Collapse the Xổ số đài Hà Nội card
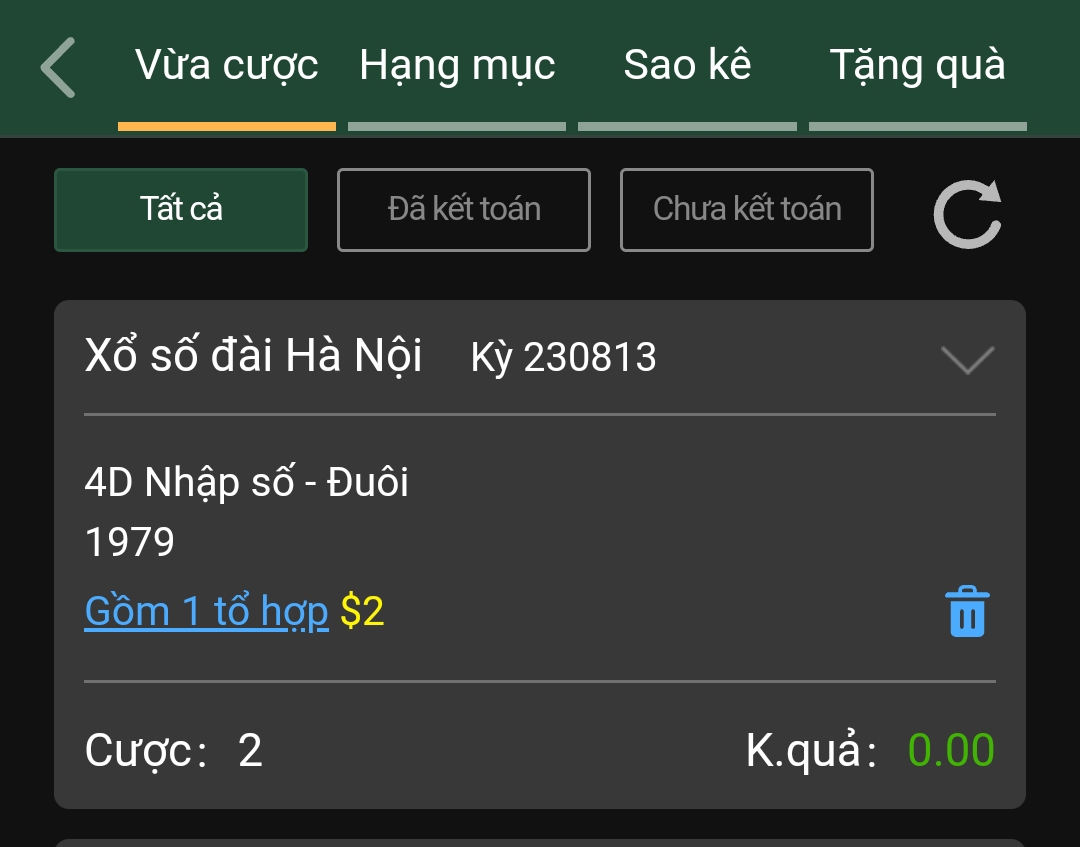Image resolution: width=1080 pixels, height=847 pixels. coord(967,359)
